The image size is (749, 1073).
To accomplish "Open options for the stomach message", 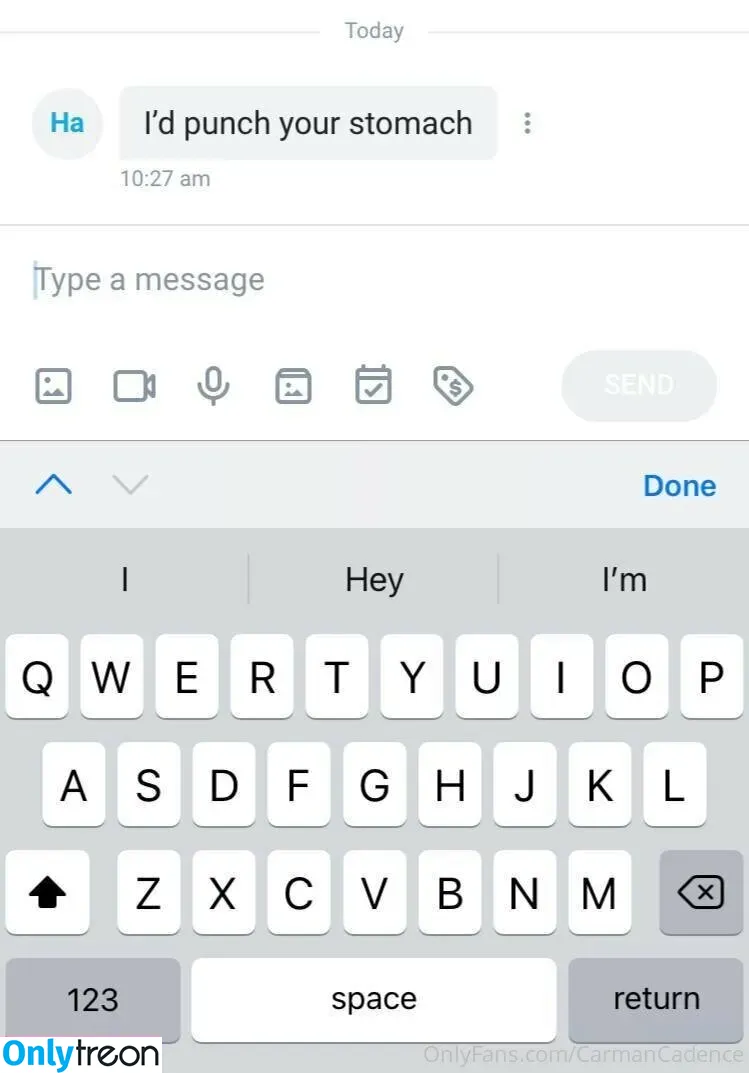I will (527, 123).
